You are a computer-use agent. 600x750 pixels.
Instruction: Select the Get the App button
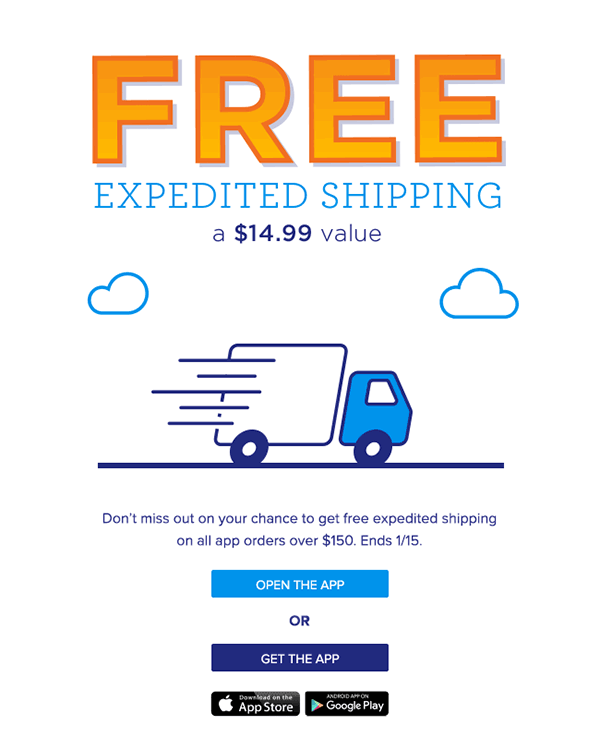[299, 658]
